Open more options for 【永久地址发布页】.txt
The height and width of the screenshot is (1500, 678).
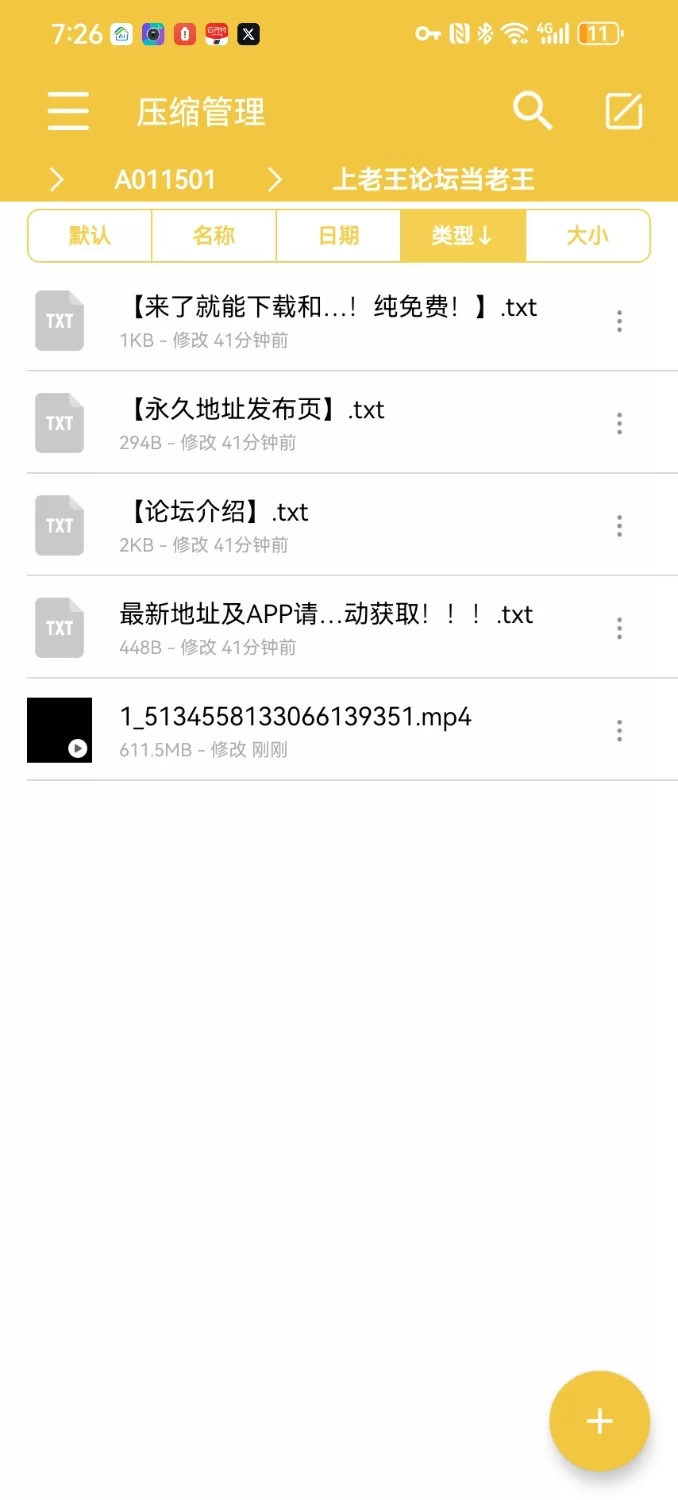[620, 424]
